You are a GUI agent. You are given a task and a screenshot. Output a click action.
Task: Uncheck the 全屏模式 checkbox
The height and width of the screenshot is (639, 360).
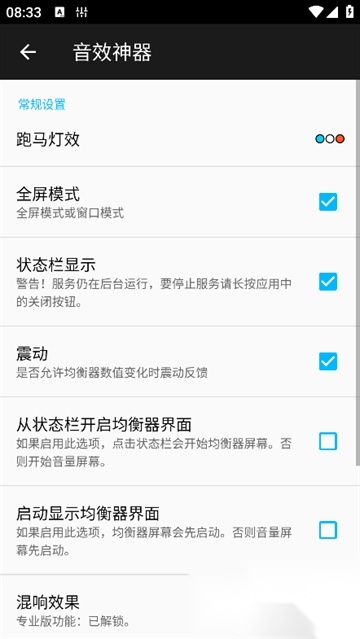[328, 202]
